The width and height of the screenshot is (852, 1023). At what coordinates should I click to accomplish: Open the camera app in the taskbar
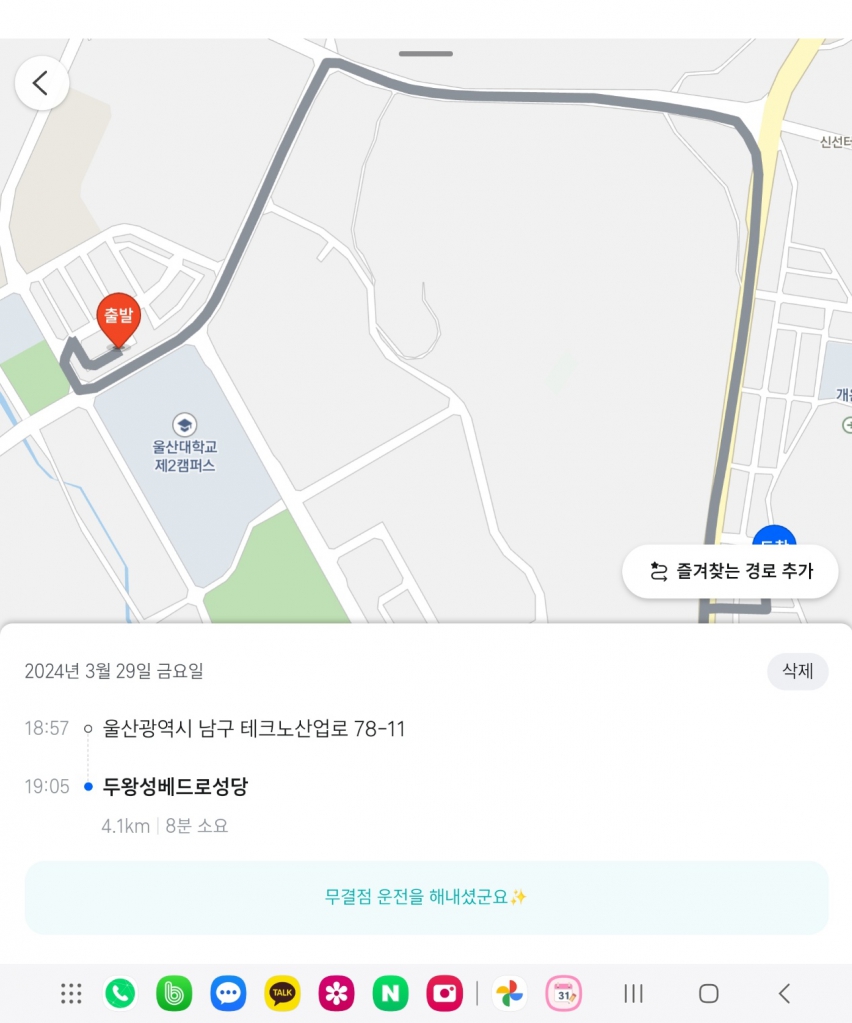tap(444, 993)
